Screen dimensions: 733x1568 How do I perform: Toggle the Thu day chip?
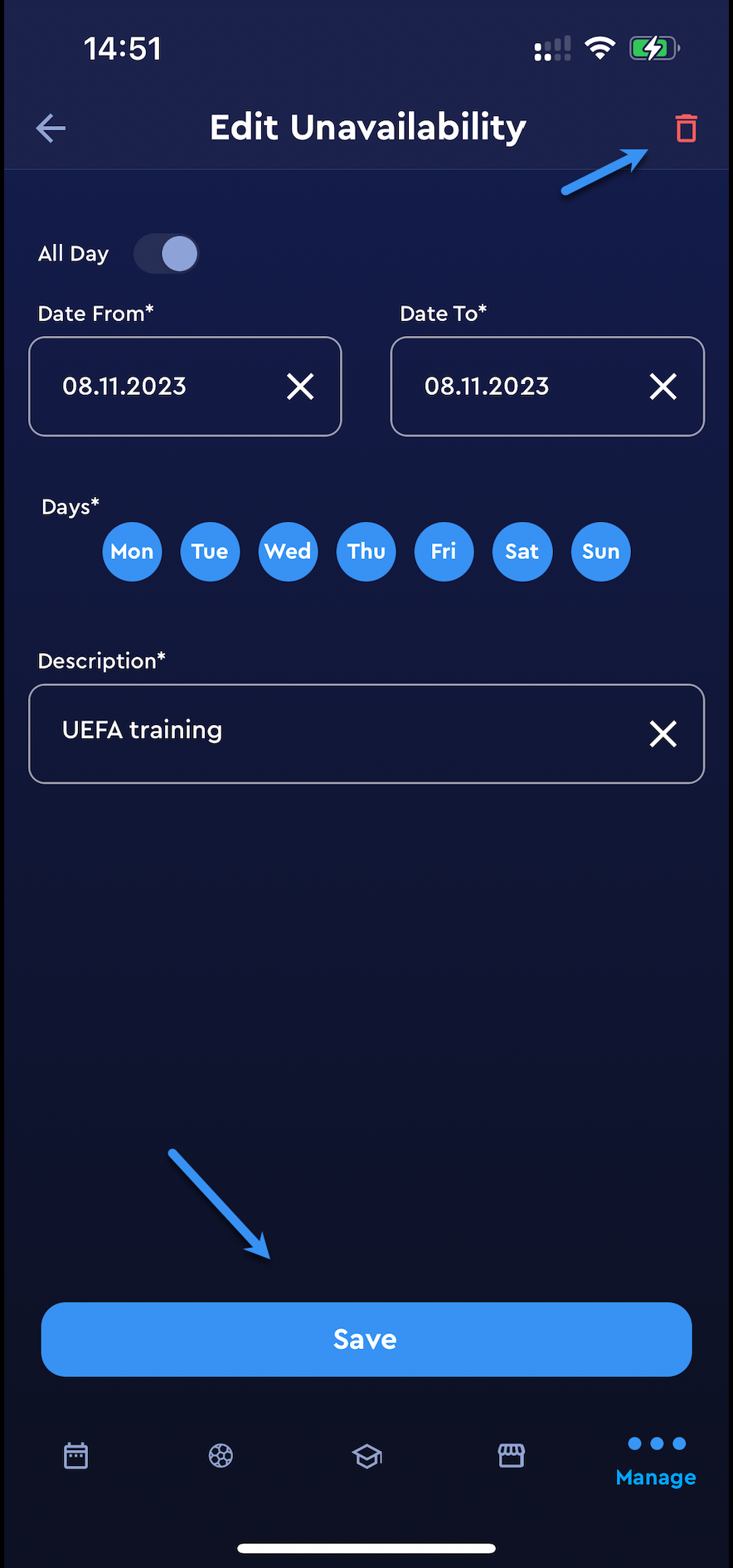(x=366, y=552)
